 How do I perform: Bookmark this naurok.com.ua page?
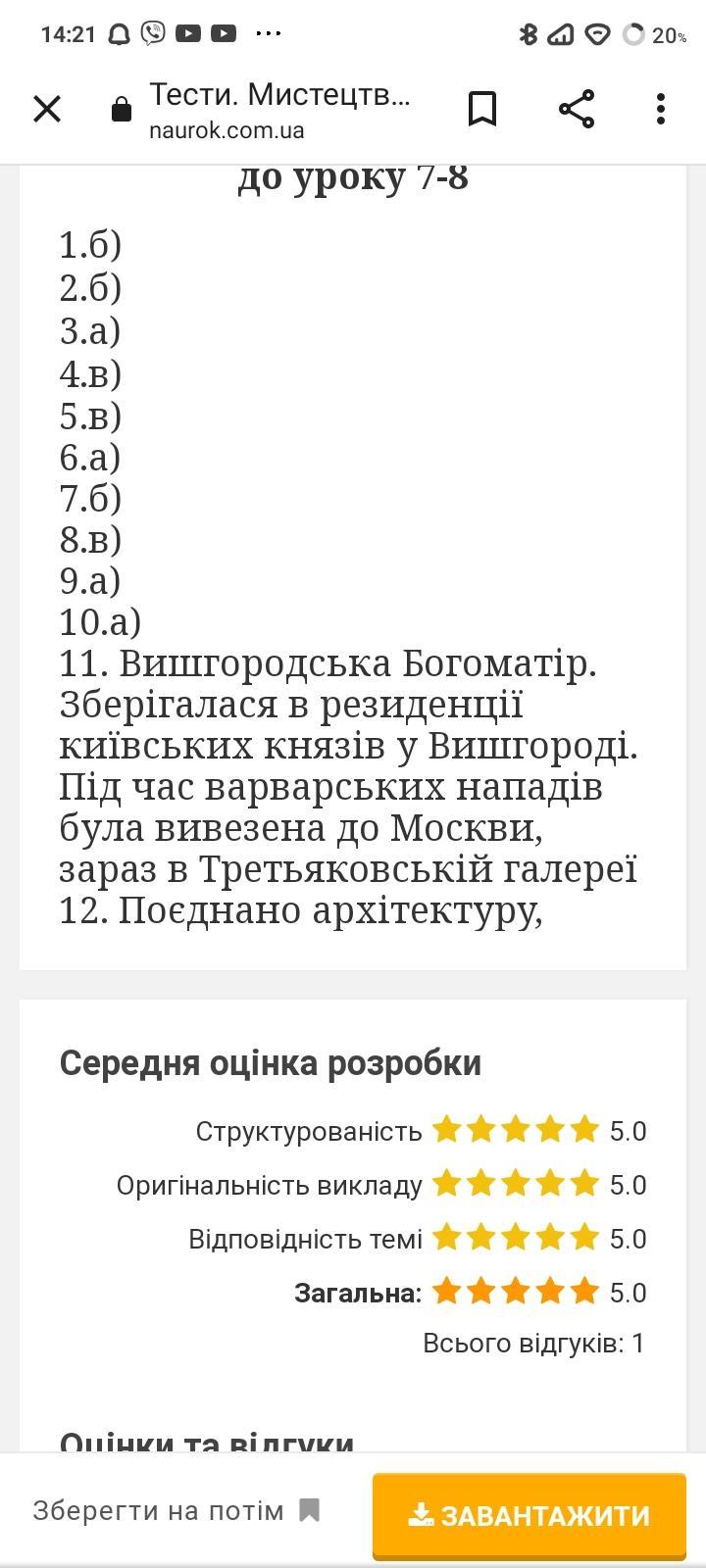481,109
